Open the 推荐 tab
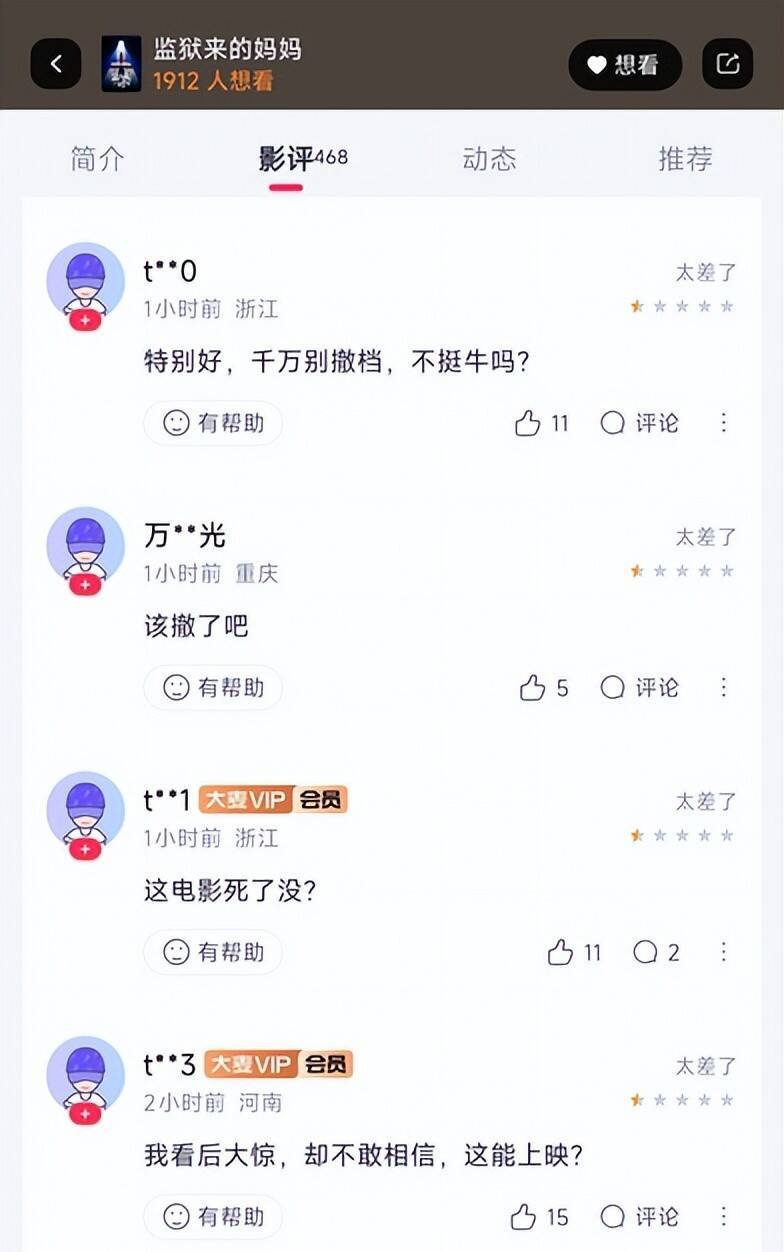The height and width of the screenshot is (1252, 784). [685, 158]
